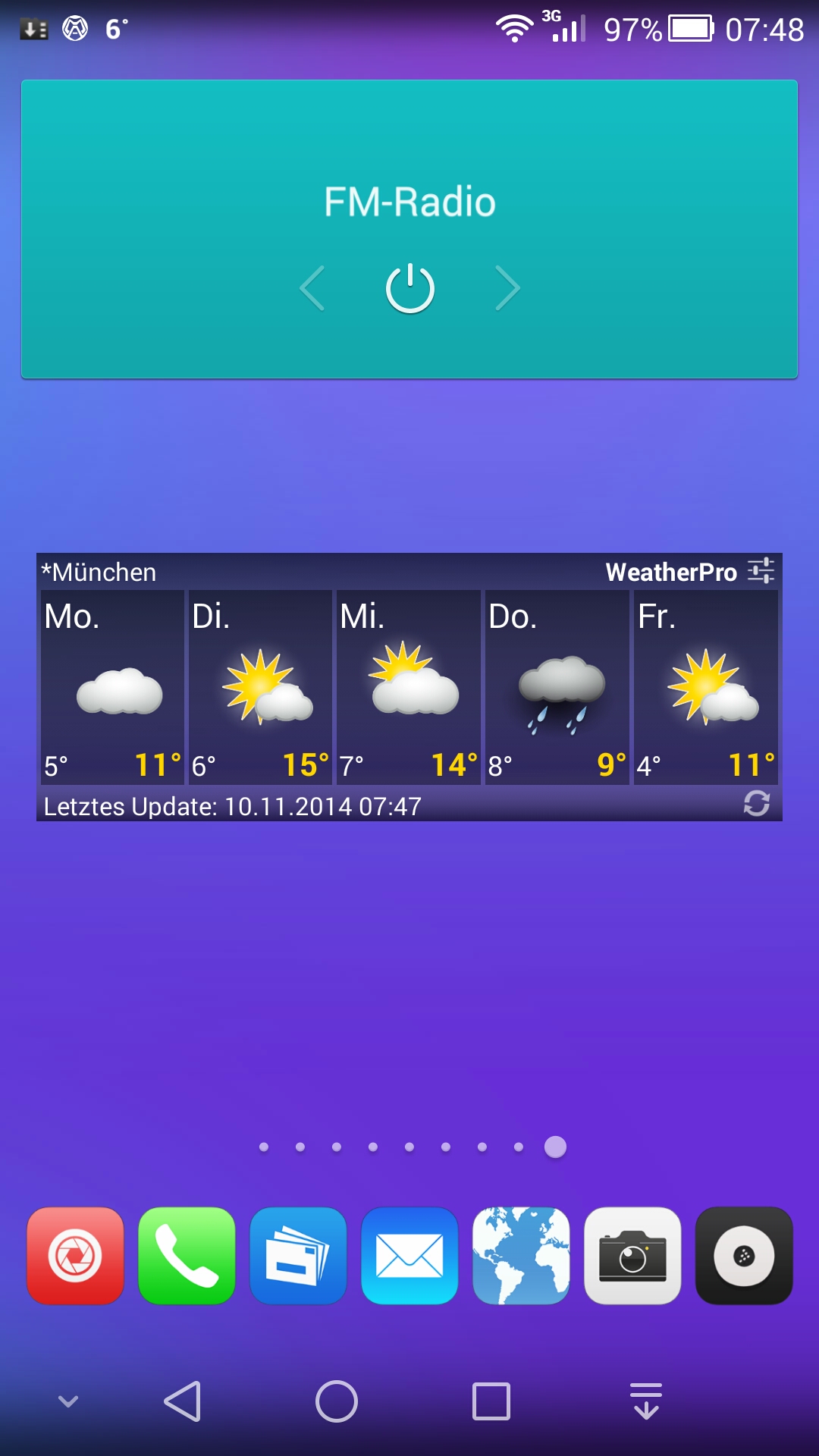The height and width of the screenshot is (1456, 819).
Task: Open WeatherPro widget settings sliders
Action: (761, 570)
